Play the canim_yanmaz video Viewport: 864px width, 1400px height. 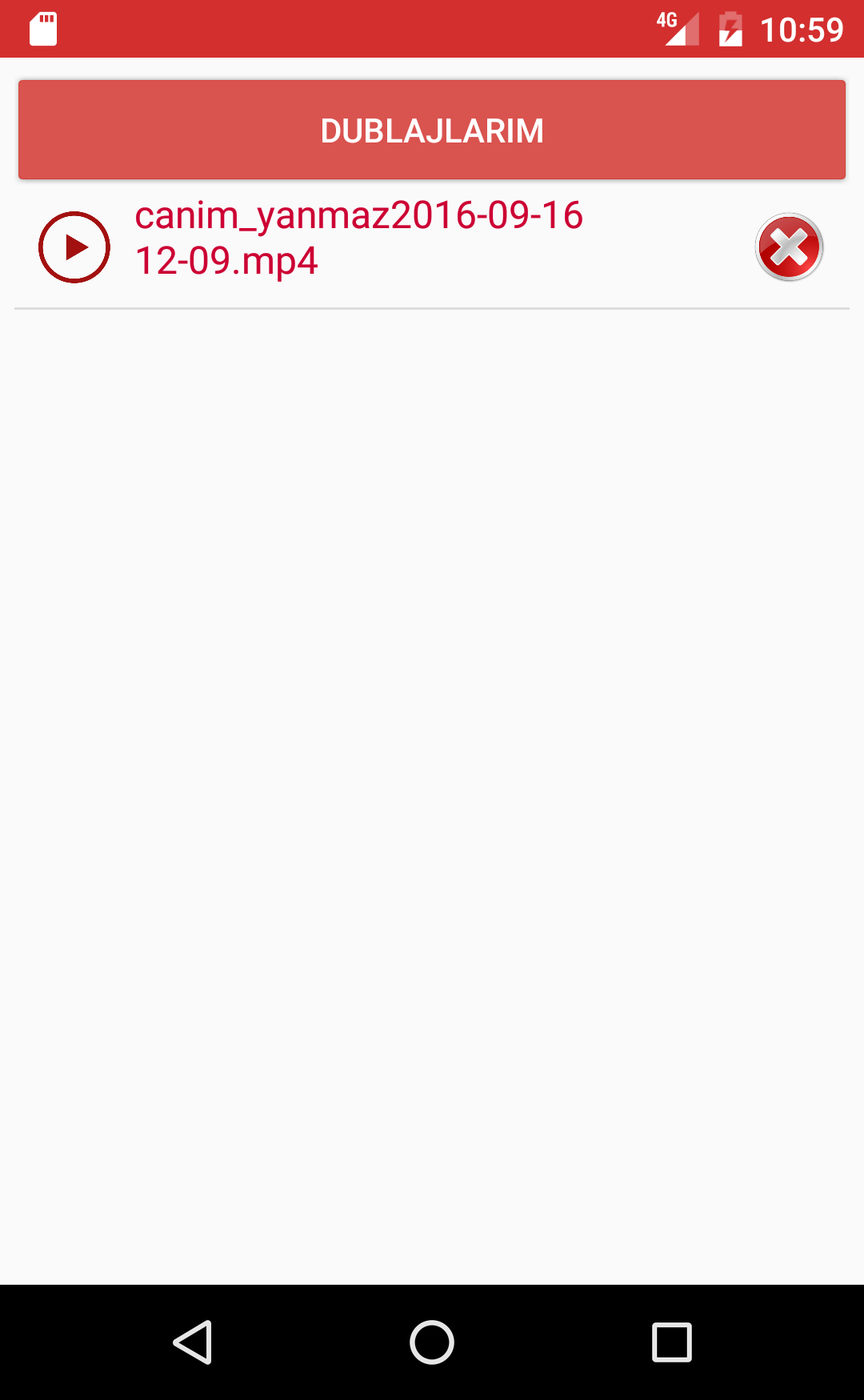[x=74, y=247]
